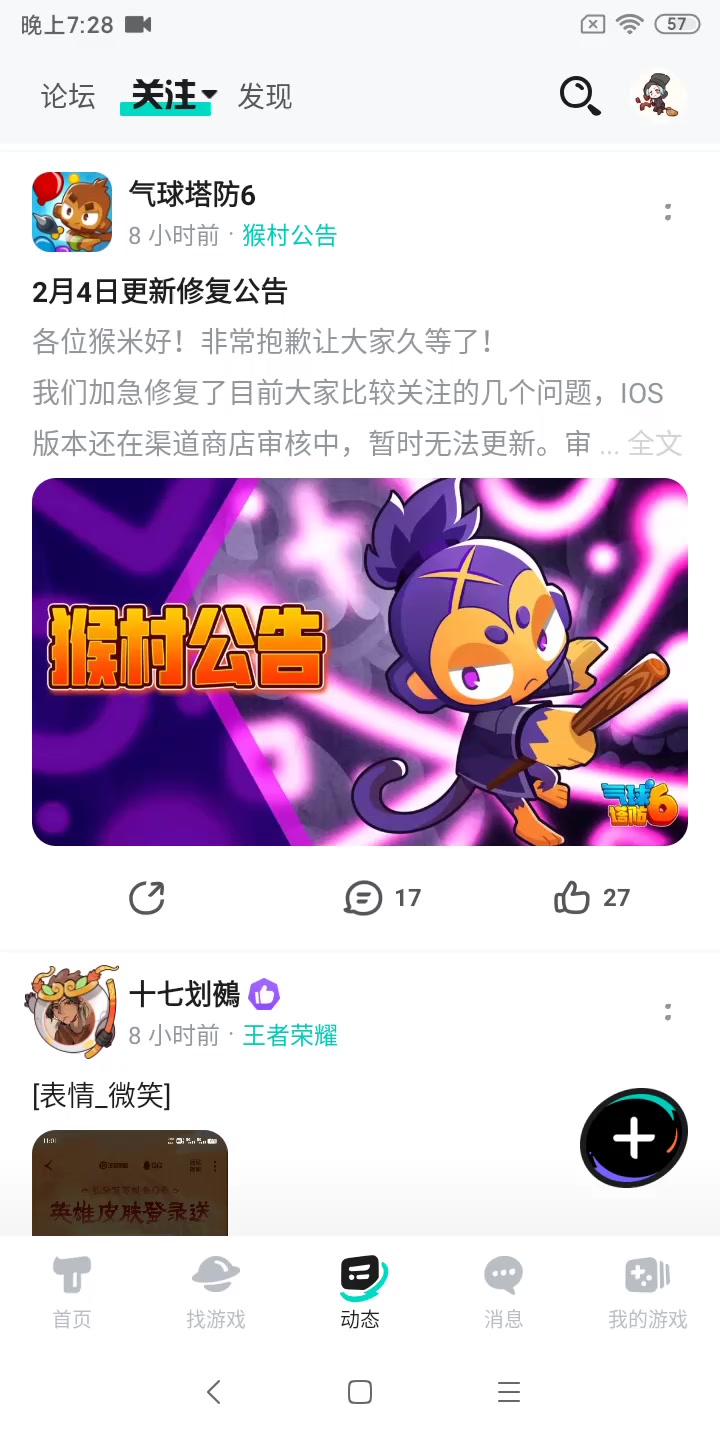Switch to the 发现 tab

click(x=265, y=96)
